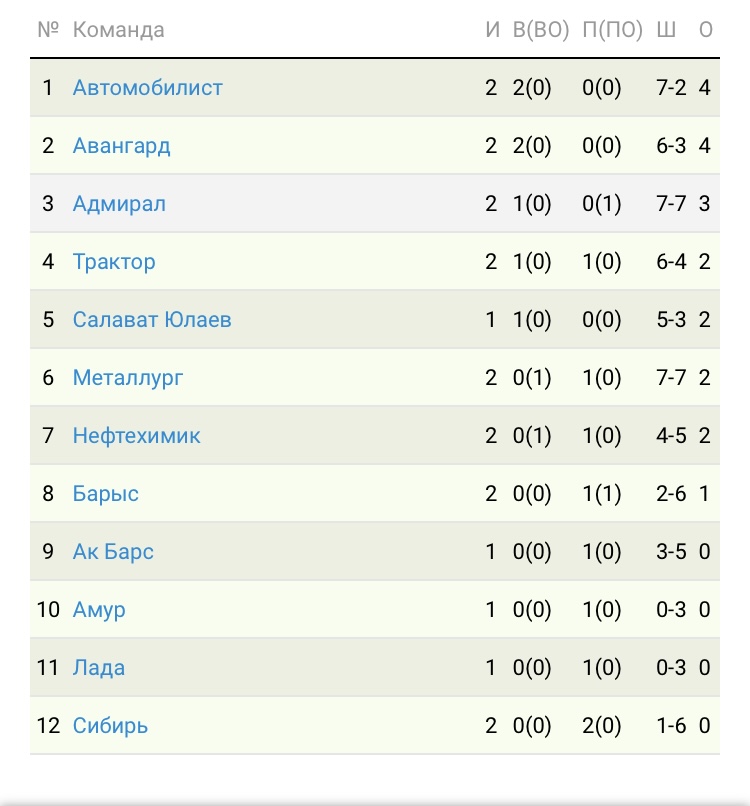The height and width of the screenshot is (806, 750).
Task: Open the Сибирь team link
Action: 110,726
